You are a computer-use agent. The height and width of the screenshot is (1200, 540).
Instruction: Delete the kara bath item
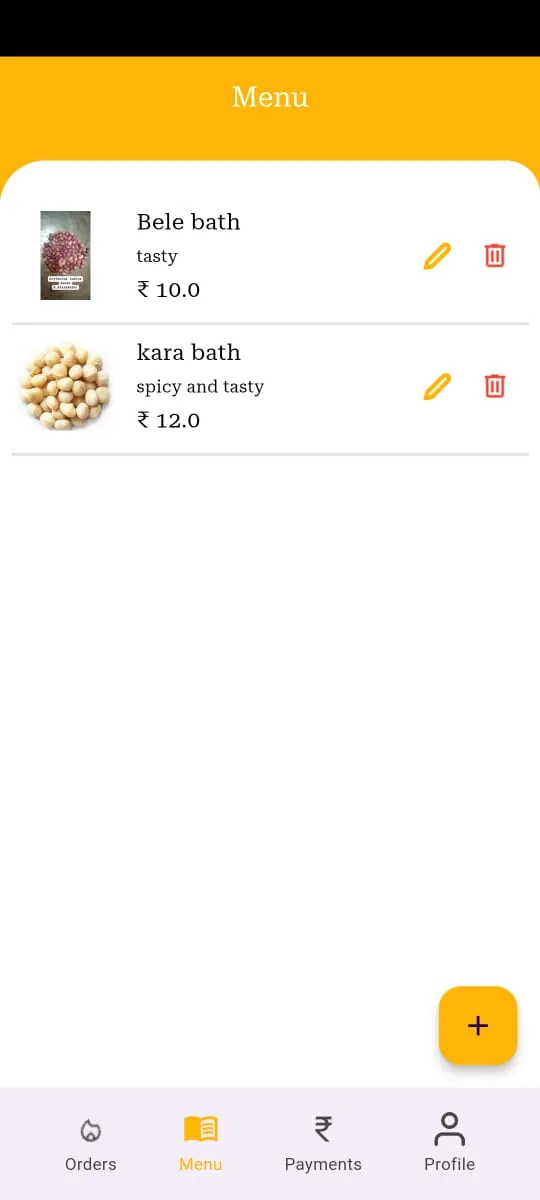click(495, 386)
